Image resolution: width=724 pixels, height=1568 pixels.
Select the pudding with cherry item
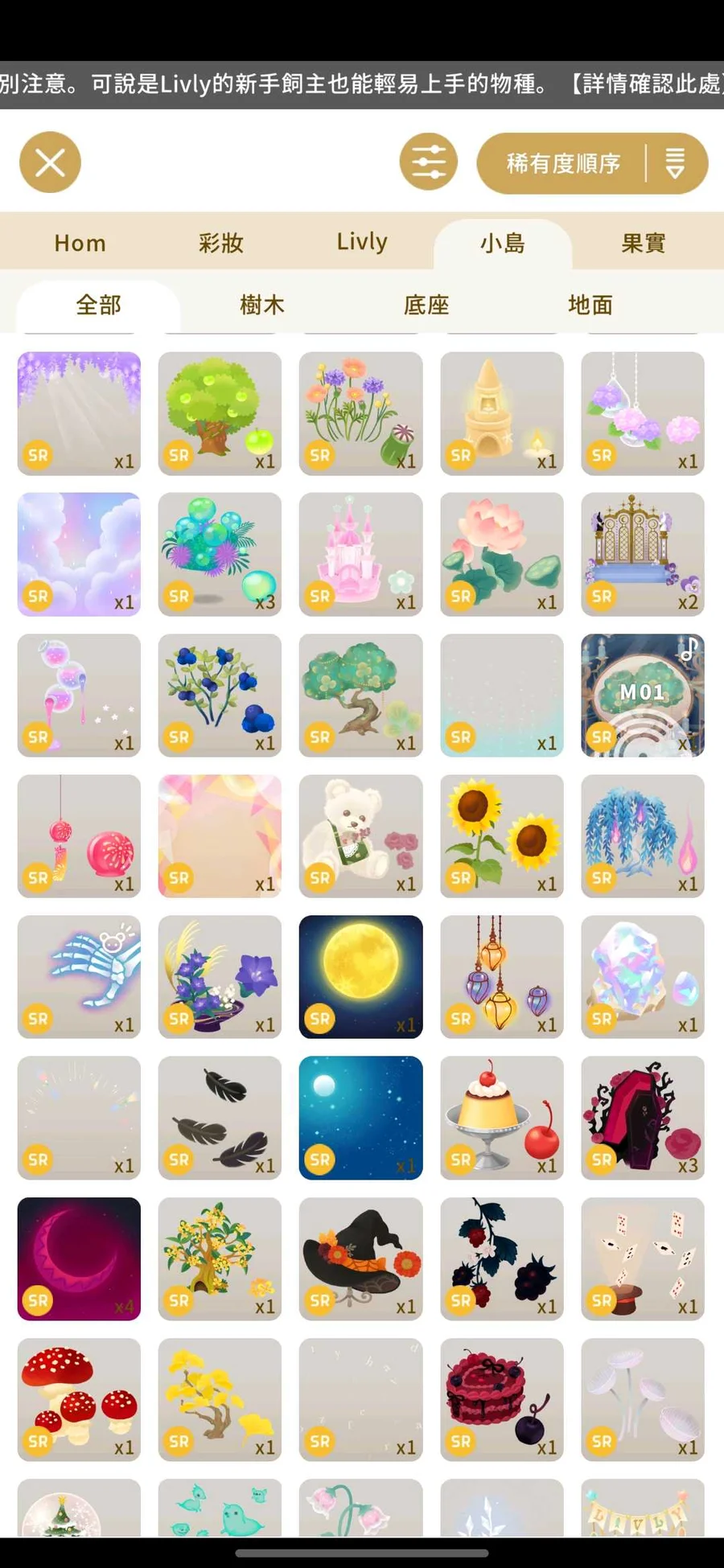tap(501, 1117)
